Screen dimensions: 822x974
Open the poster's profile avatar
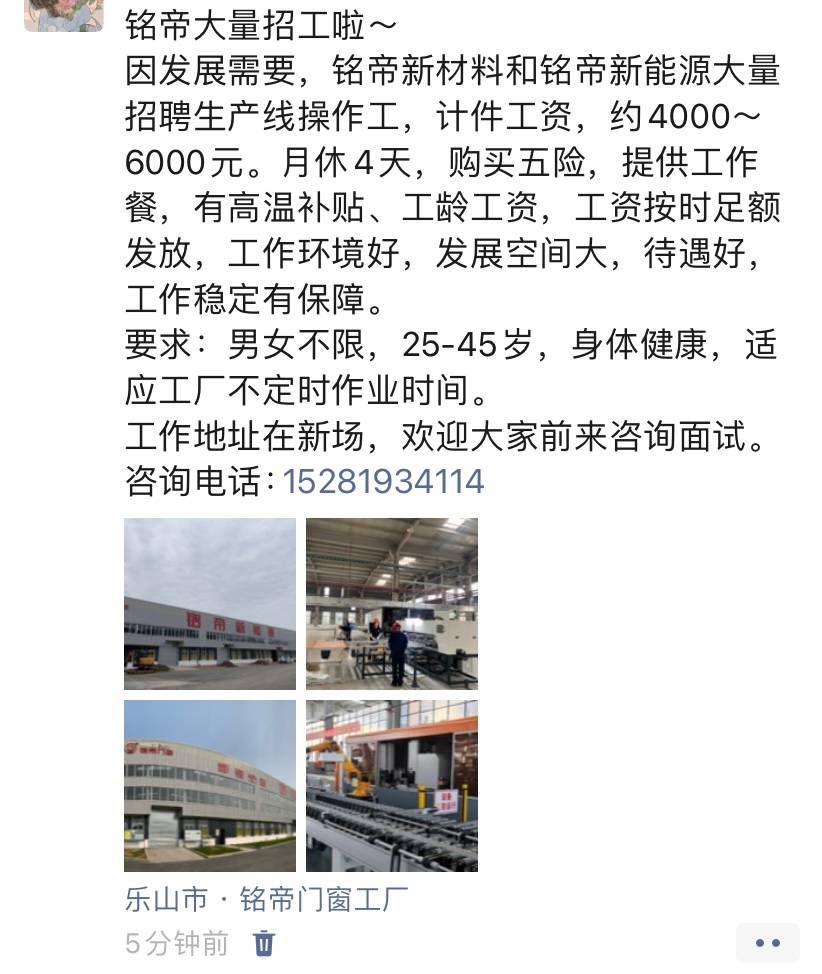[63, 14]
